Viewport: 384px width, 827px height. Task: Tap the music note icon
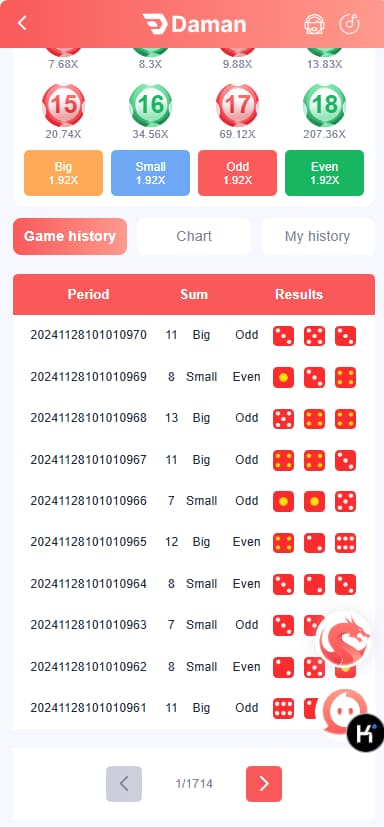click(349, 24)
